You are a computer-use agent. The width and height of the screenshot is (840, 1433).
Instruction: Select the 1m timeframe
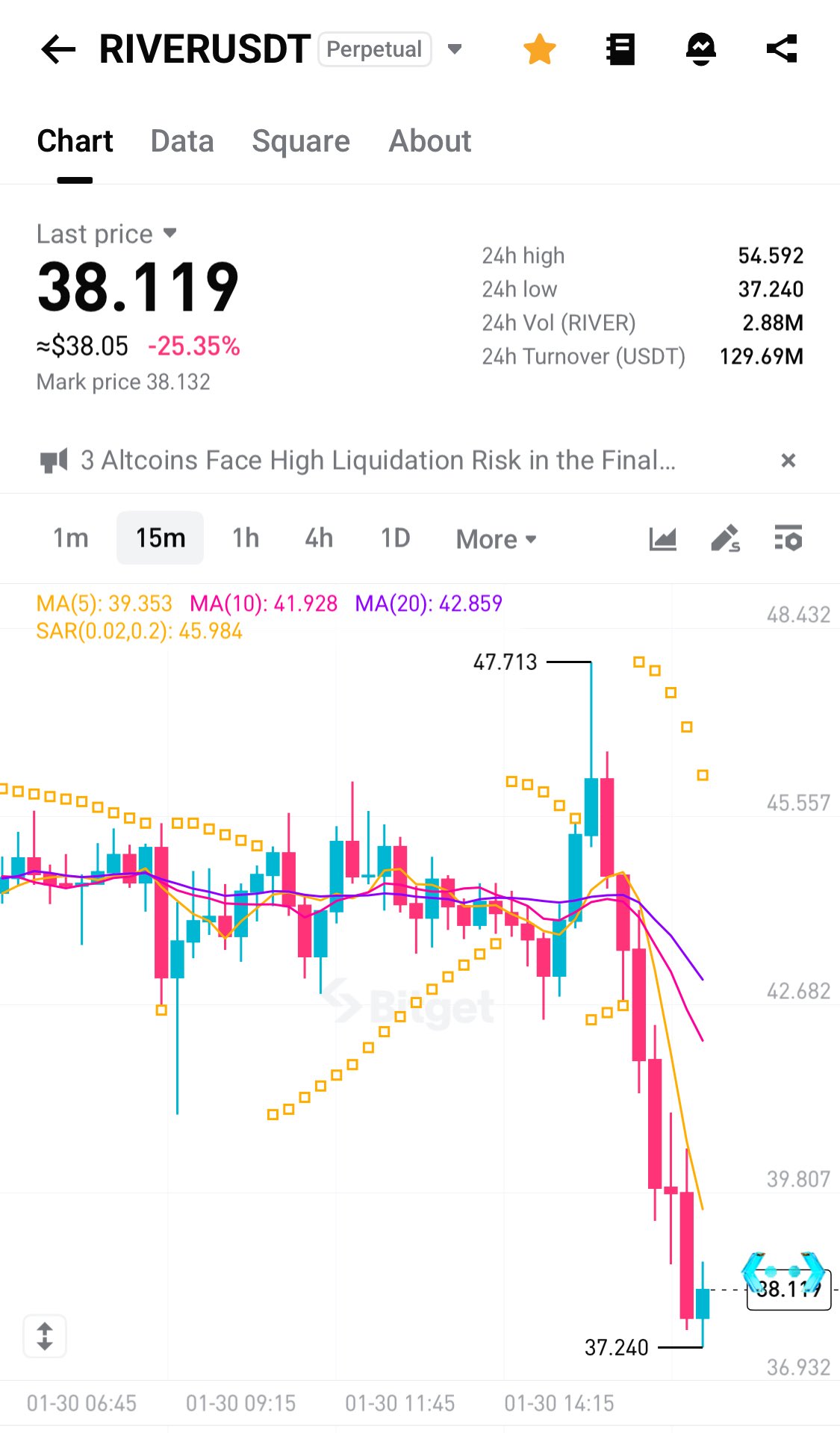coord(71,538)
